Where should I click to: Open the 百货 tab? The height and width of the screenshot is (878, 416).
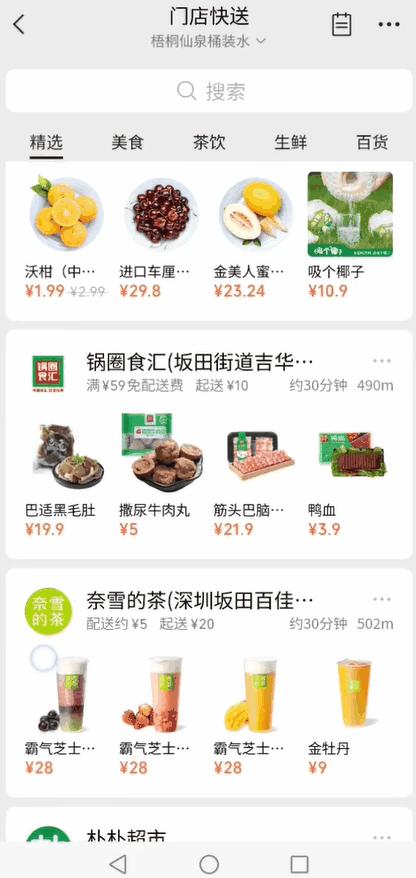coord(372,142)
